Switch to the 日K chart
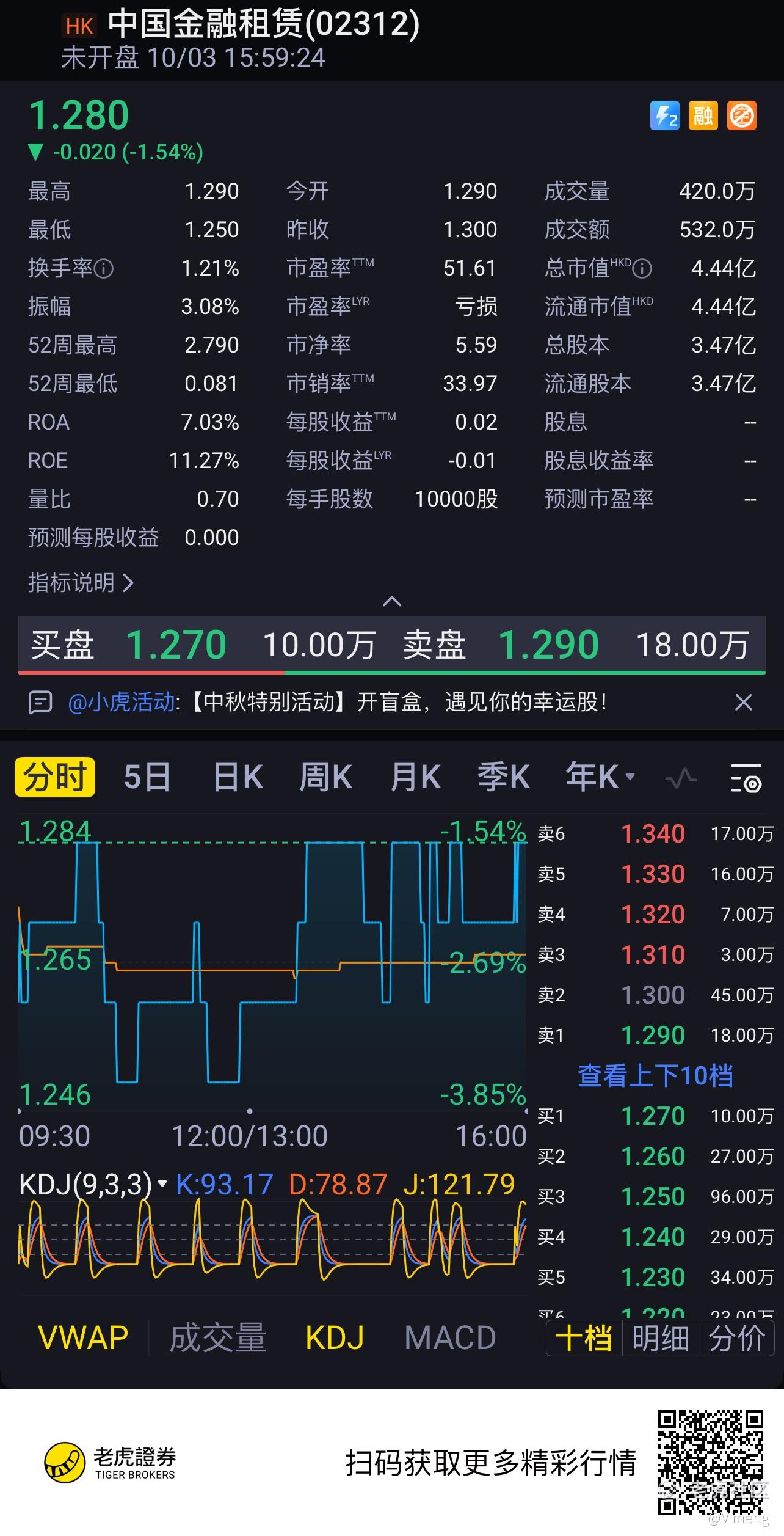 (238, 777)
